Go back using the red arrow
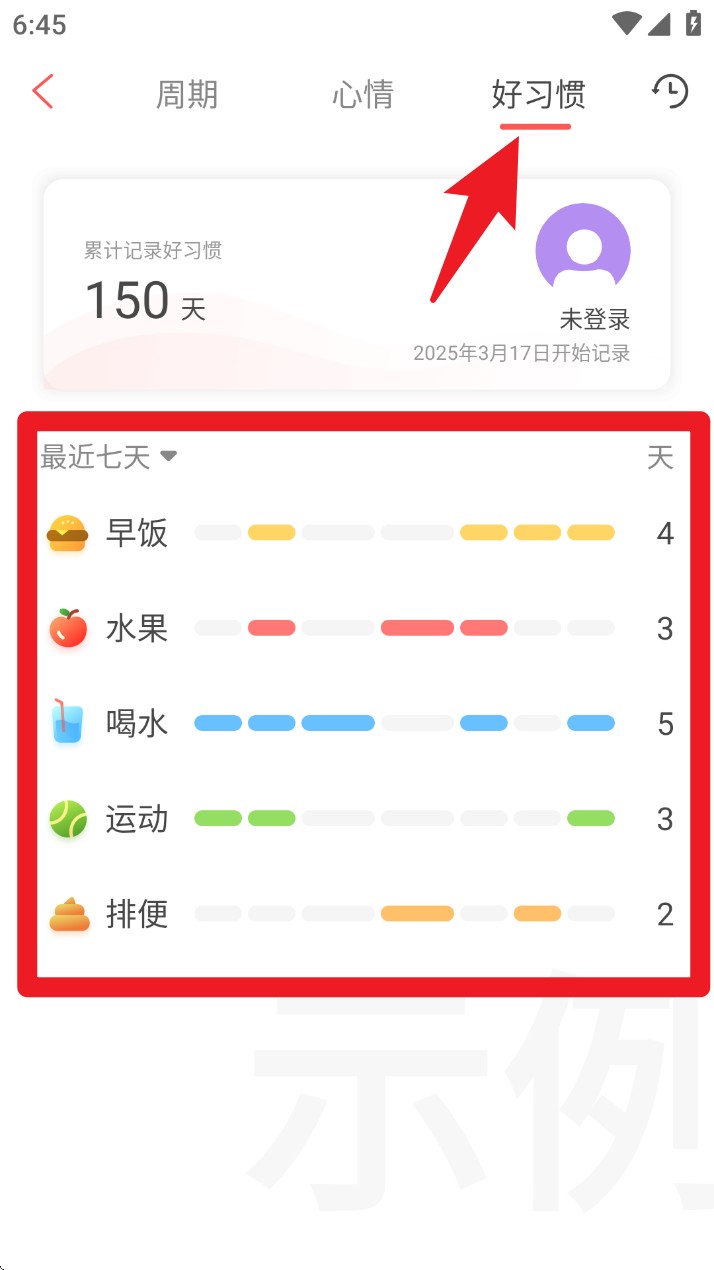This screenshot has width=714, height=1270. coord(42,92)
